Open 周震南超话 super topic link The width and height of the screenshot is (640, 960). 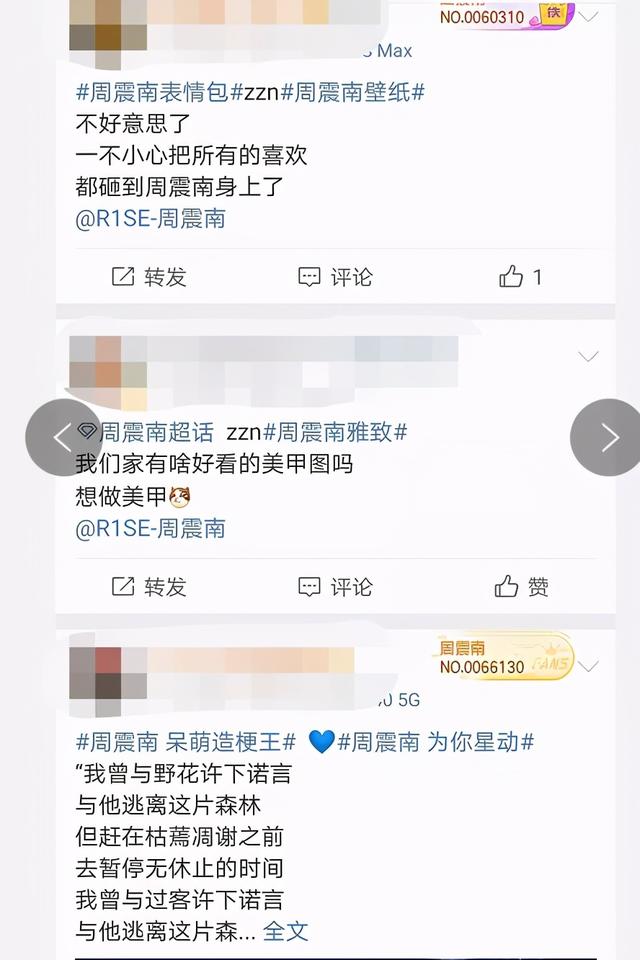coord(150,432)
